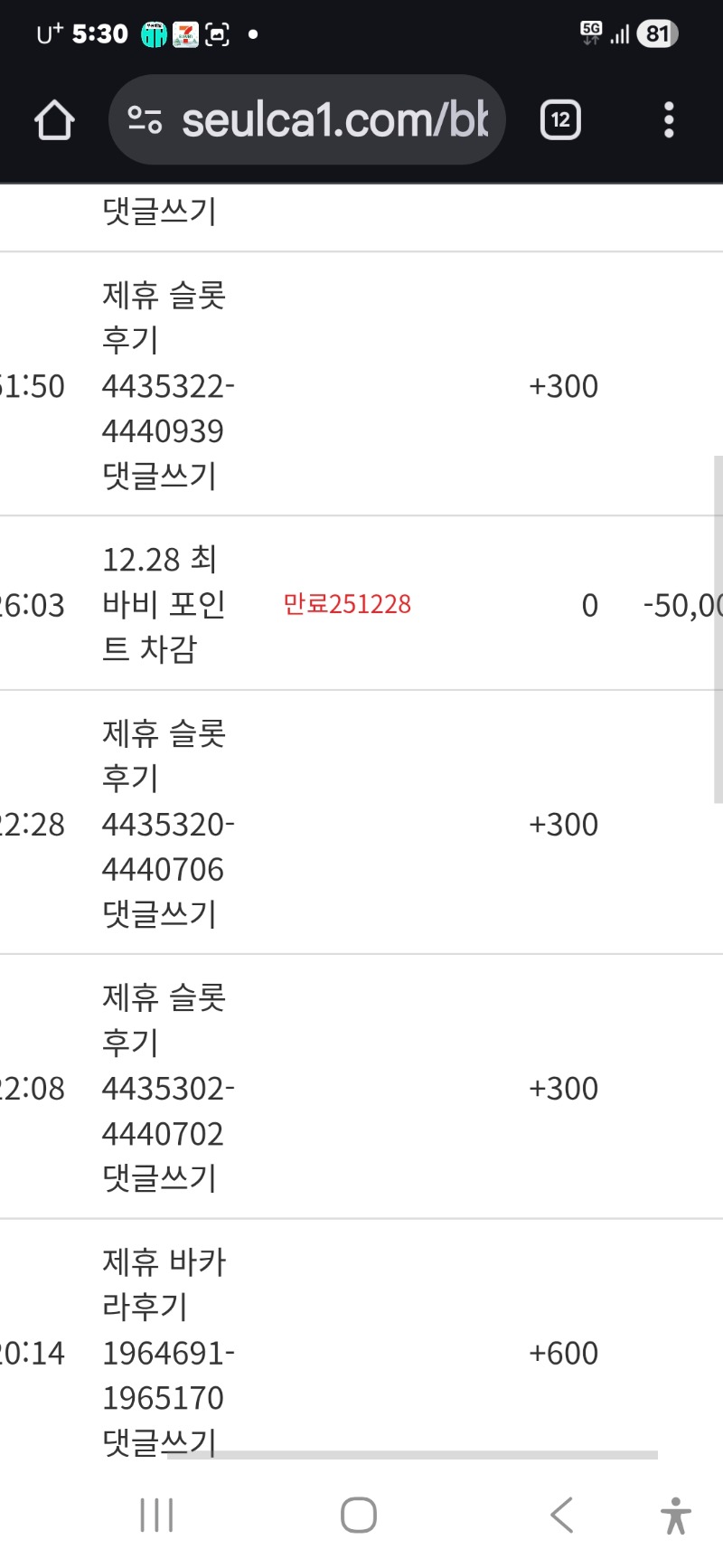The height and width of the screenshot is (1568, 723).
Task: Open the accessibility shortcut button
Action: 675,1516
